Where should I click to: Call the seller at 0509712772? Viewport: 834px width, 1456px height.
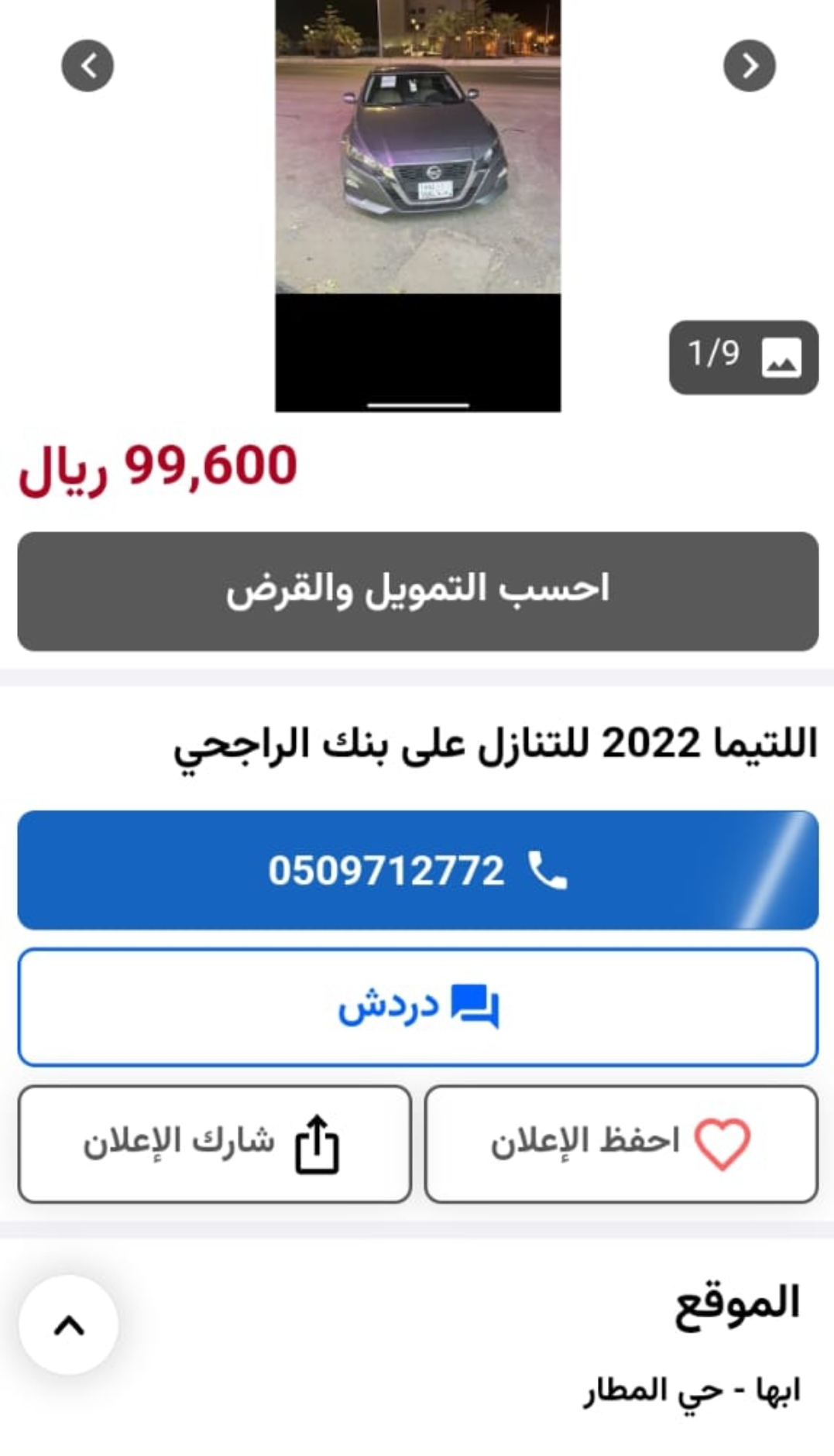pyautogui.click(x=418, y=870)
